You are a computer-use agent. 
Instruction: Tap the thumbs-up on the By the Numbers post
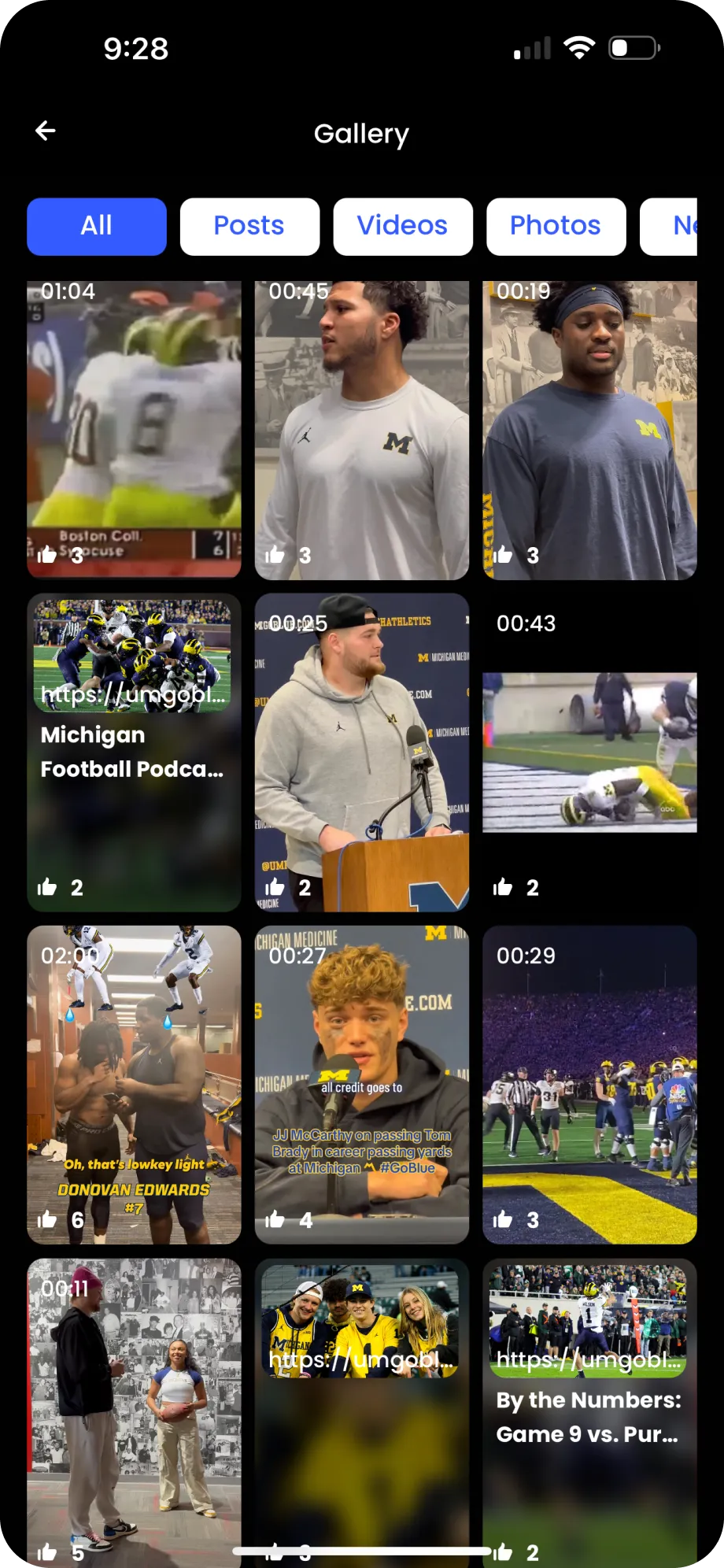click(503, 1552)
